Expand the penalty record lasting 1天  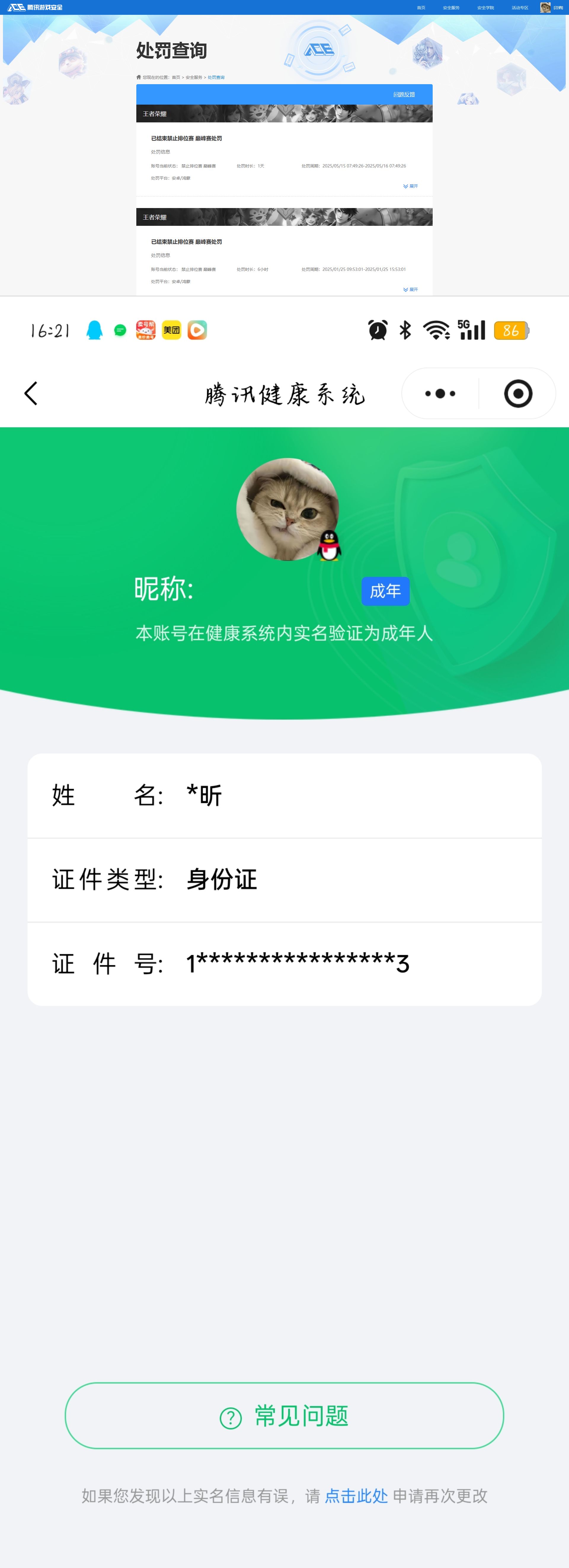coord(410,186)
